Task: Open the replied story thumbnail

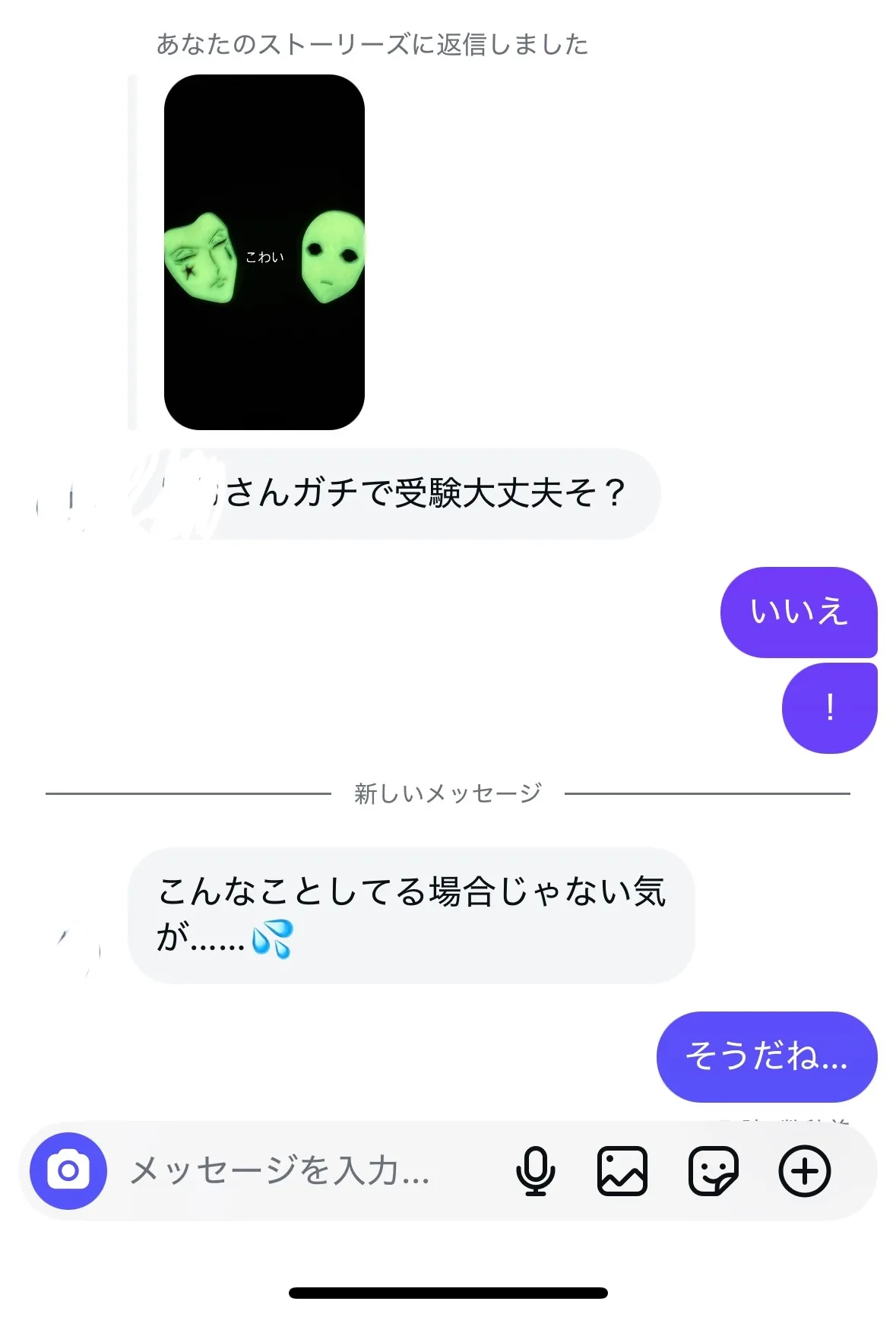Action: pos(264,252)
